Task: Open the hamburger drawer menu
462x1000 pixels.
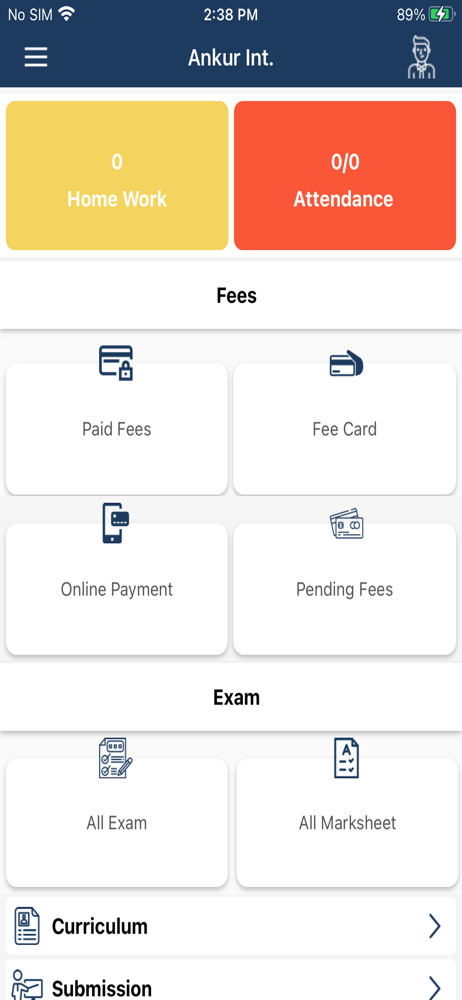Action: coord(36,57)
